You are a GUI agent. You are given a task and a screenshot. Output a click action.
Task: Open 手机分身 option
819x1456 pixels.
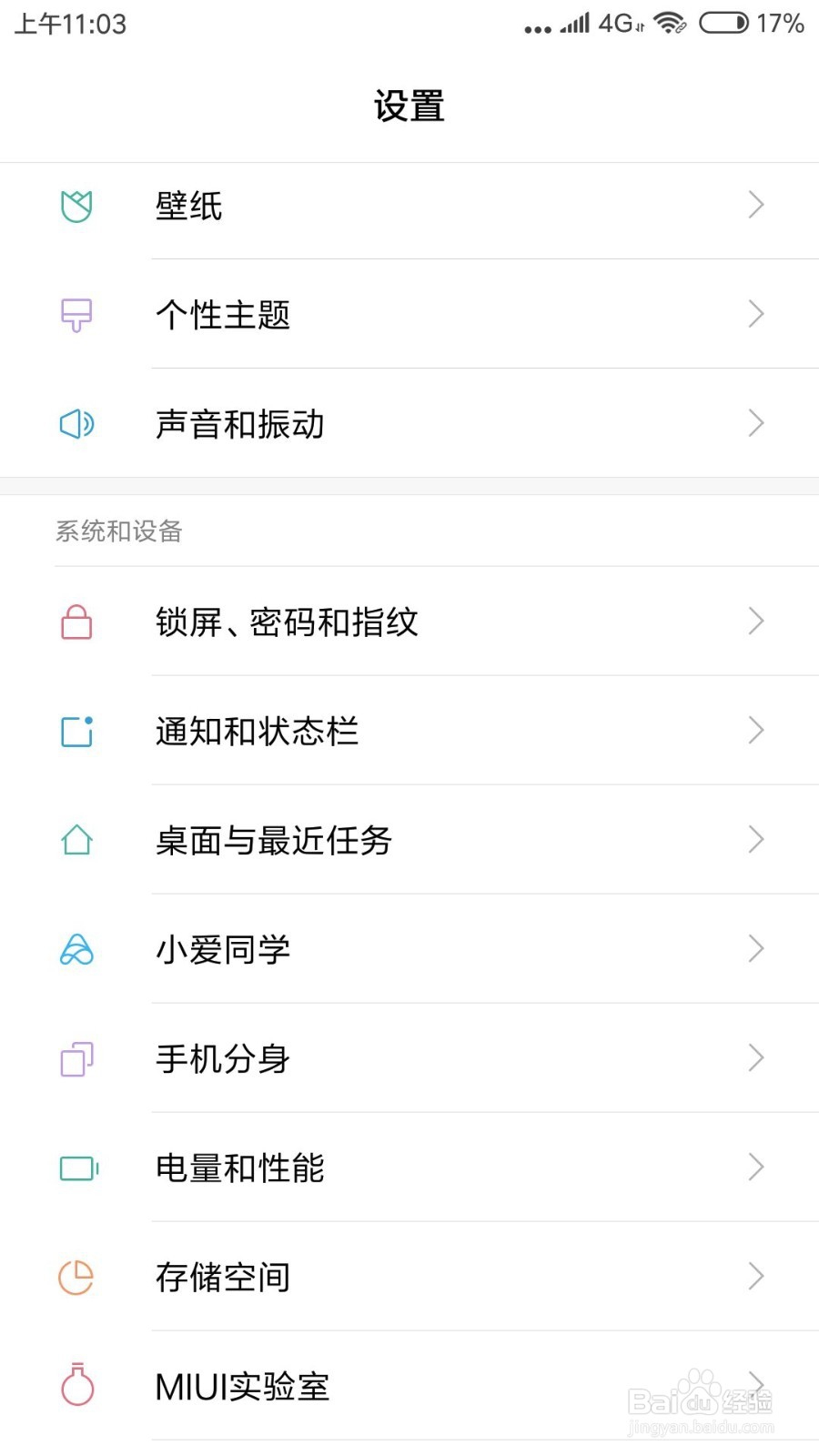click(409, 1058)
